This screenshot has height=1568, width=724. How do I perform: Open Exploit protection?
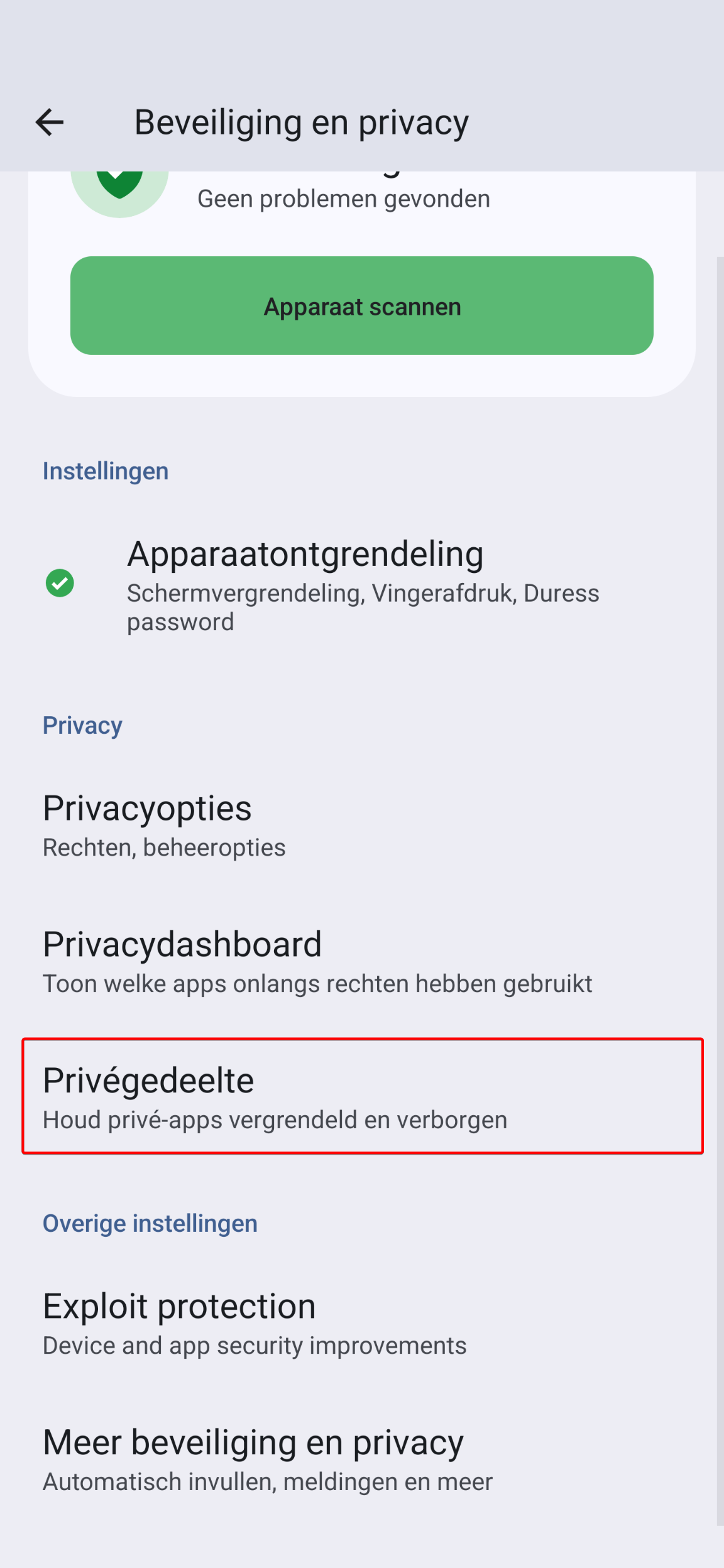tap(362, 1322)
